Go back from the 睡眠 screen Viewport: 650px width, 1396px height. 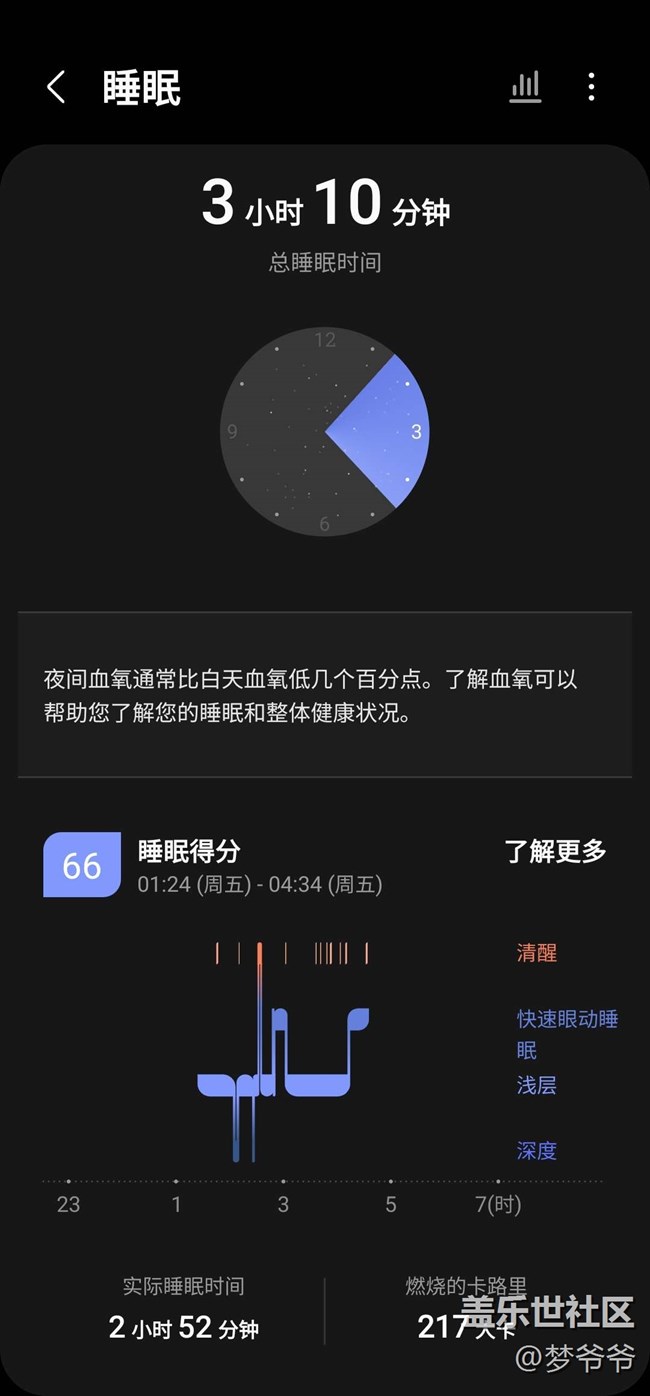tap(56, 87)
